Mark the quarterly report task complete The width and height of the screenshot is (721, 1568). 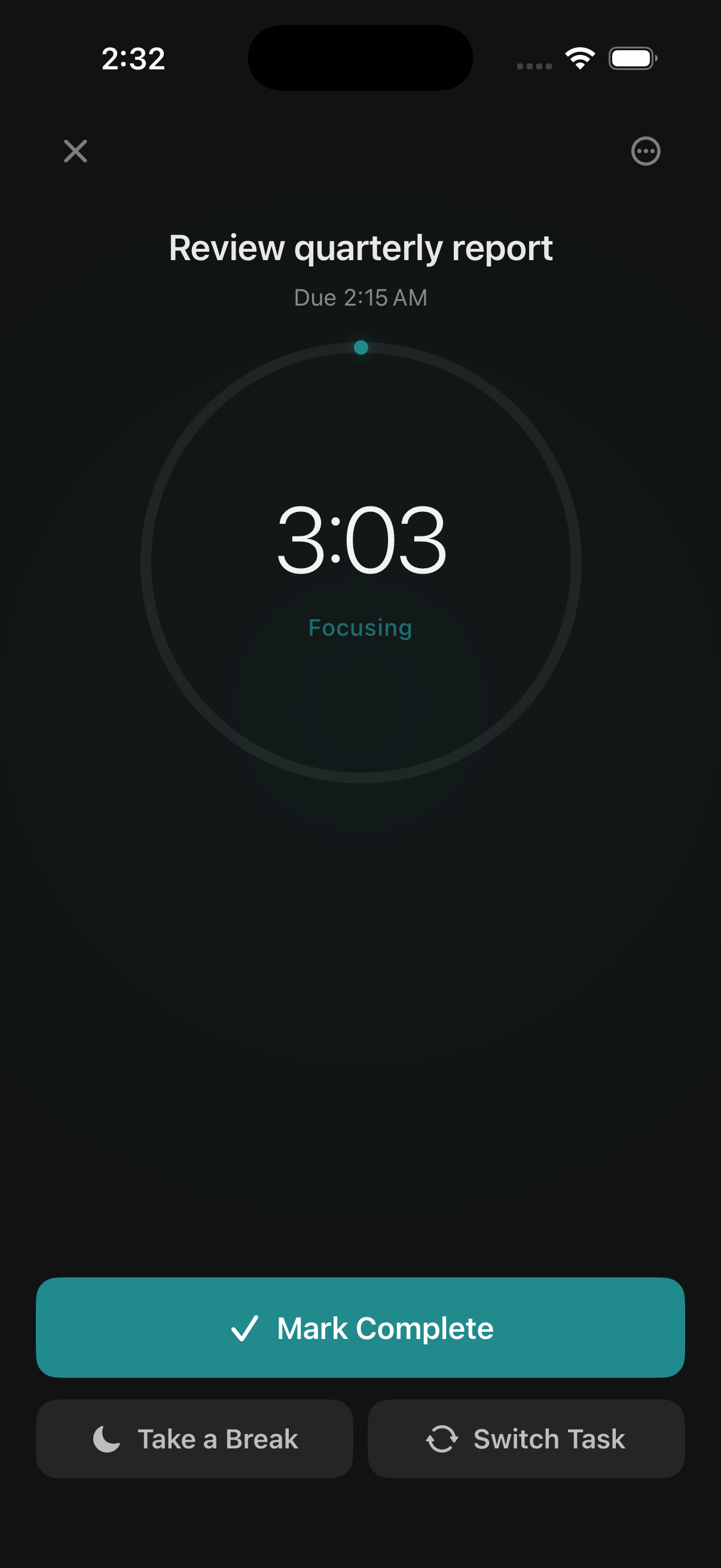(360, 1328)
